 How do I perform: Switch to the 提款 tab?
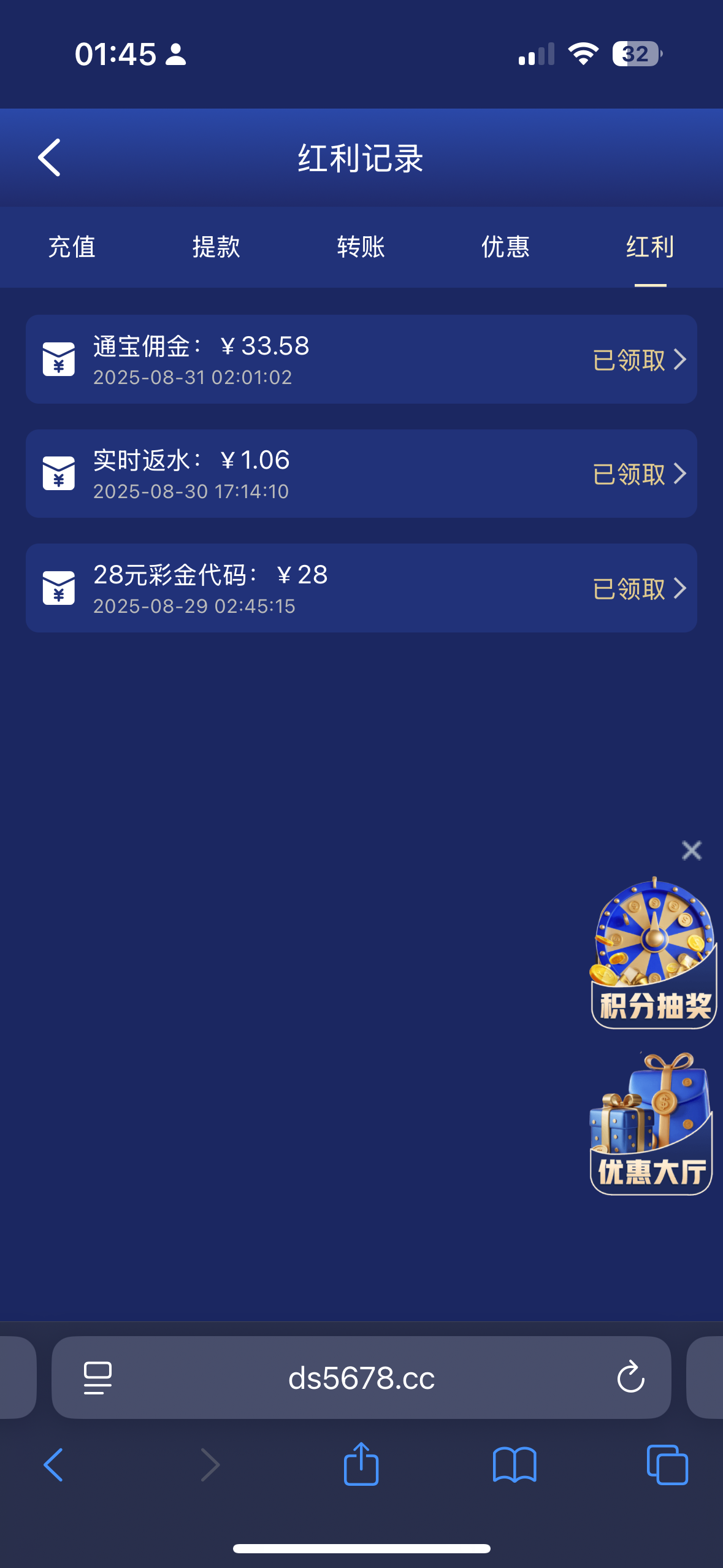pos(216,247)
